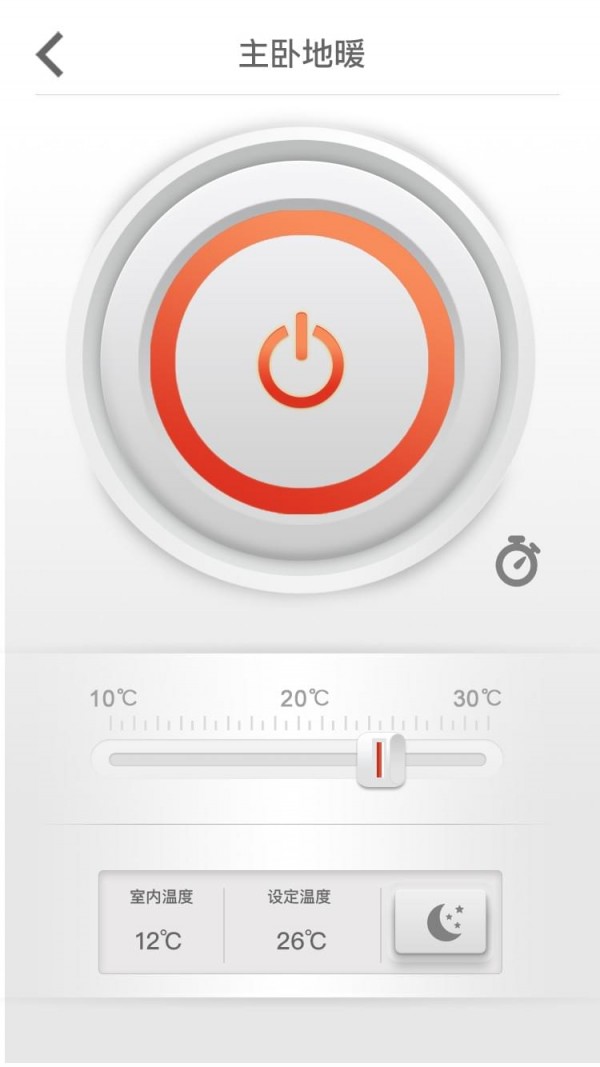The image size is (600, 1067).
Task: Enable sleep mode with moon button
Action: (x=441, y=922)
